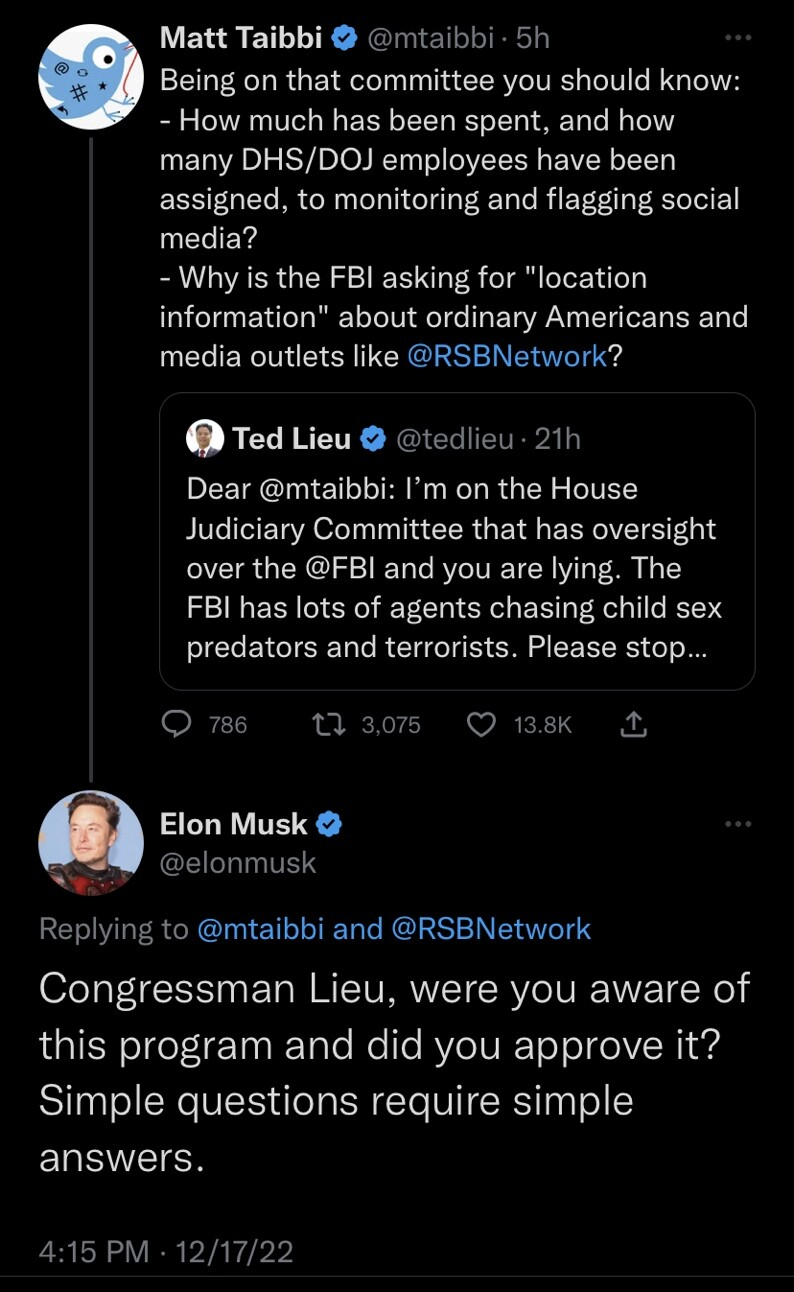Open overflow menu on Matt Taibbi's tweet
Screen dimensions: 794x1292
coord(737,38)
